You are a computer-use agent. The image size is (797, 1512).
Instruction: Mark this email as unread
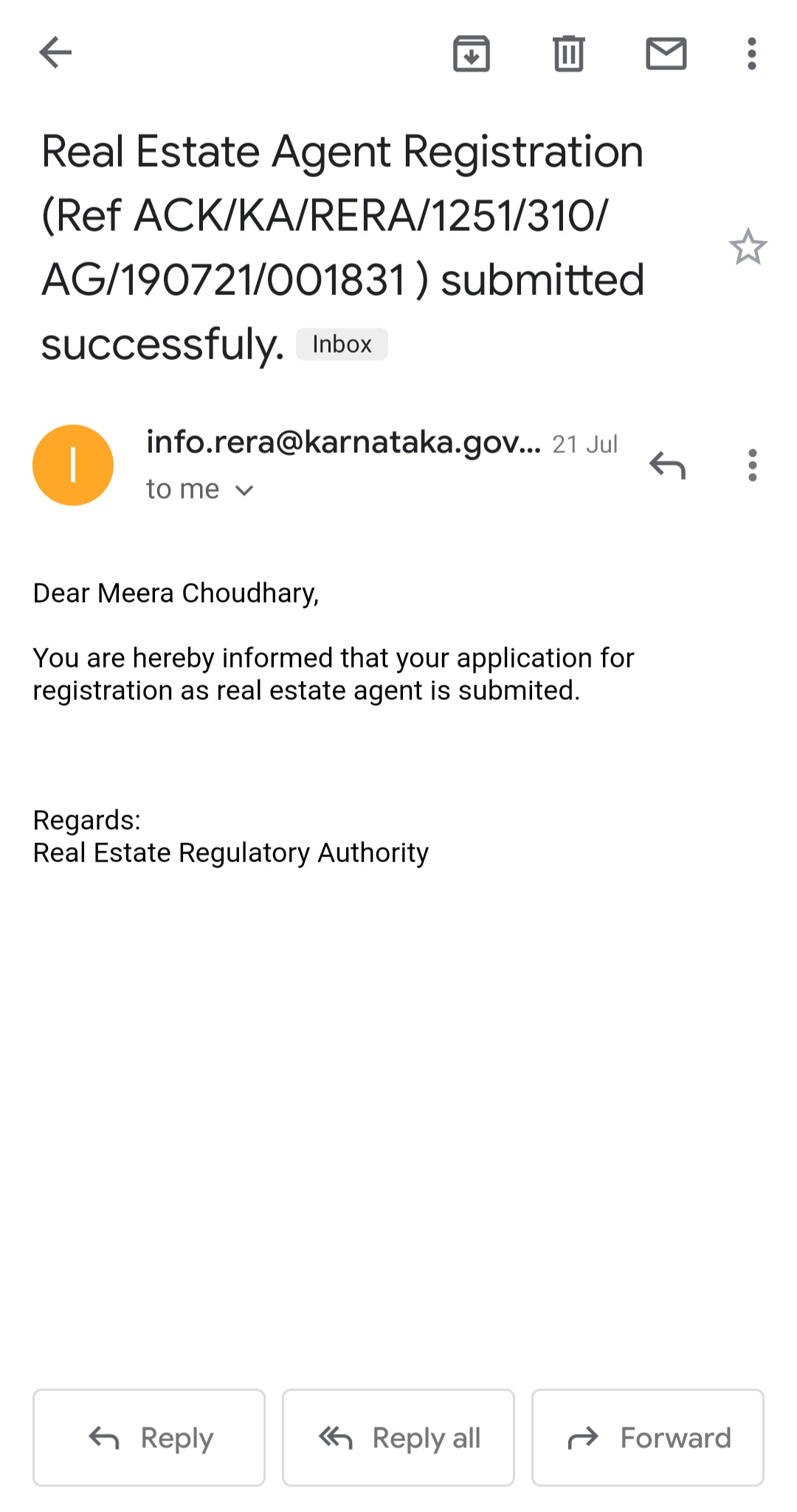[x=666, y=54]
